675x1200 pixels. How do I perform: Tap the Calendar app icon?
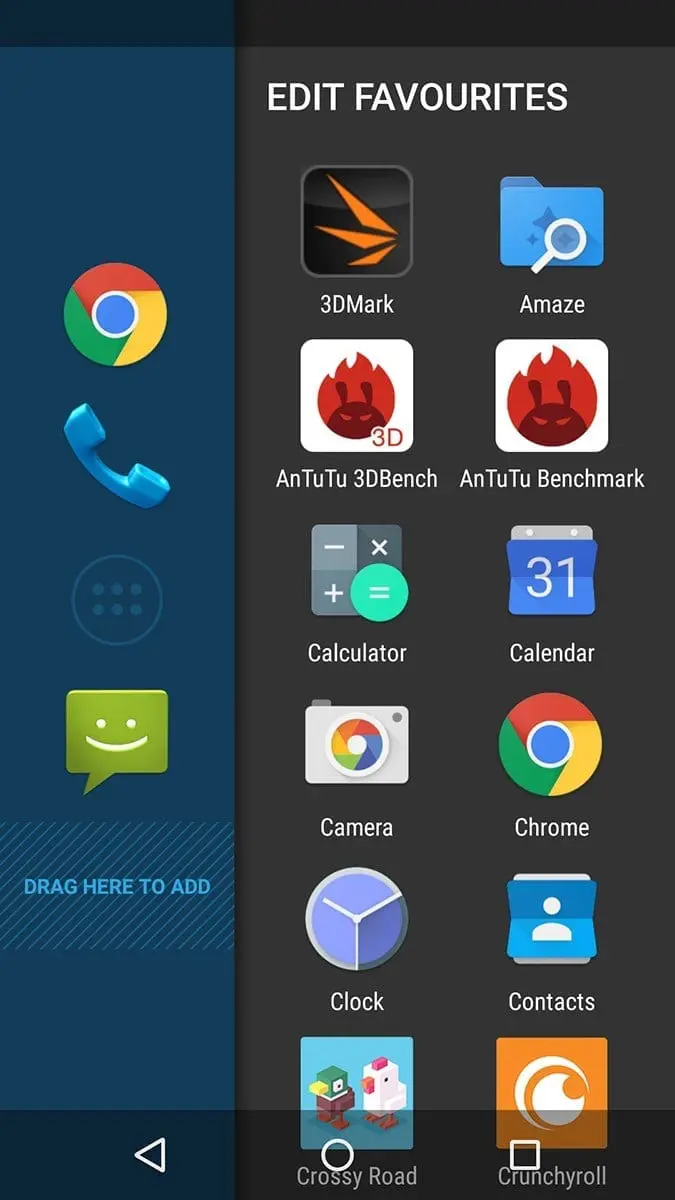pos(552,570)
